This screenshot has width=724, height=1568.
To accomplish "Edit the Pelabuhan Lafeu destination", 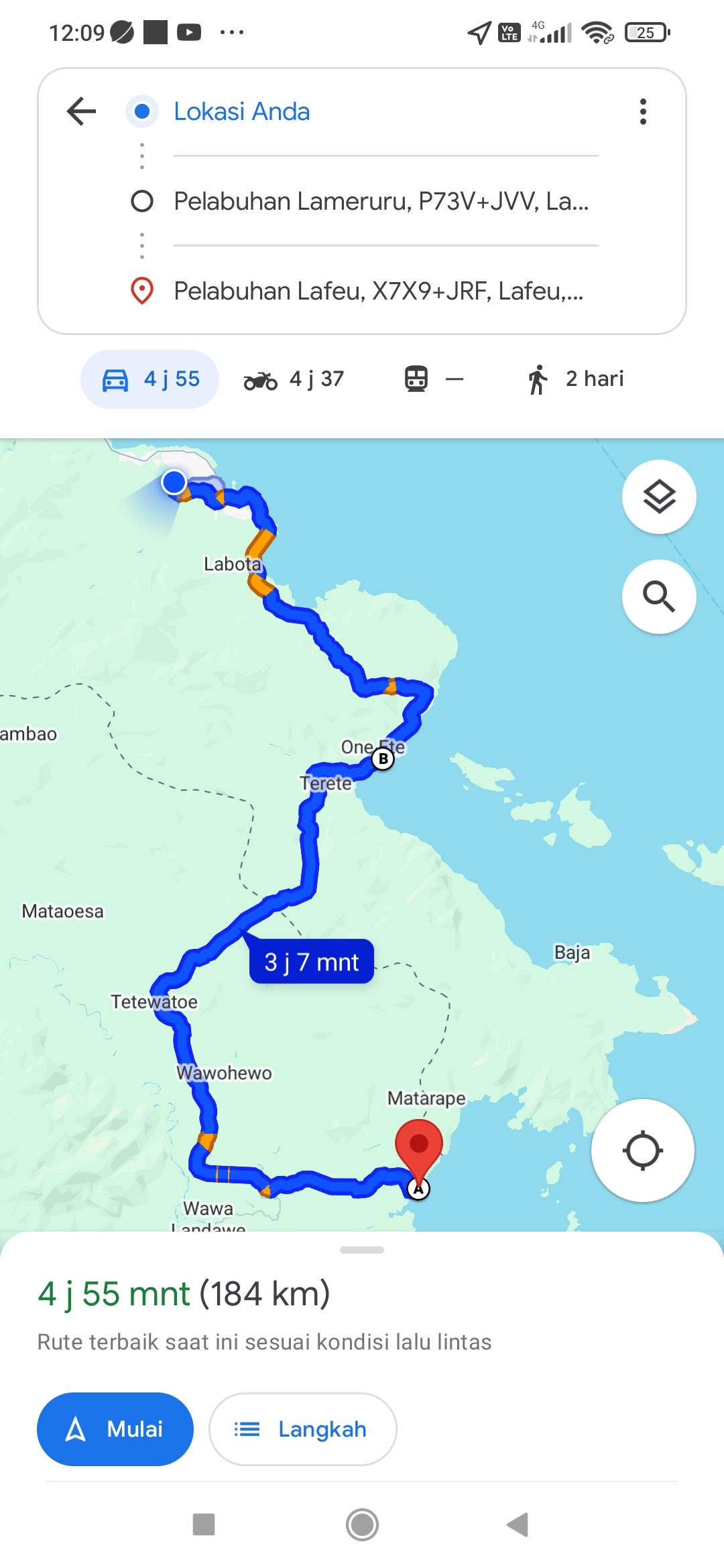I will (x=385, y=291).
